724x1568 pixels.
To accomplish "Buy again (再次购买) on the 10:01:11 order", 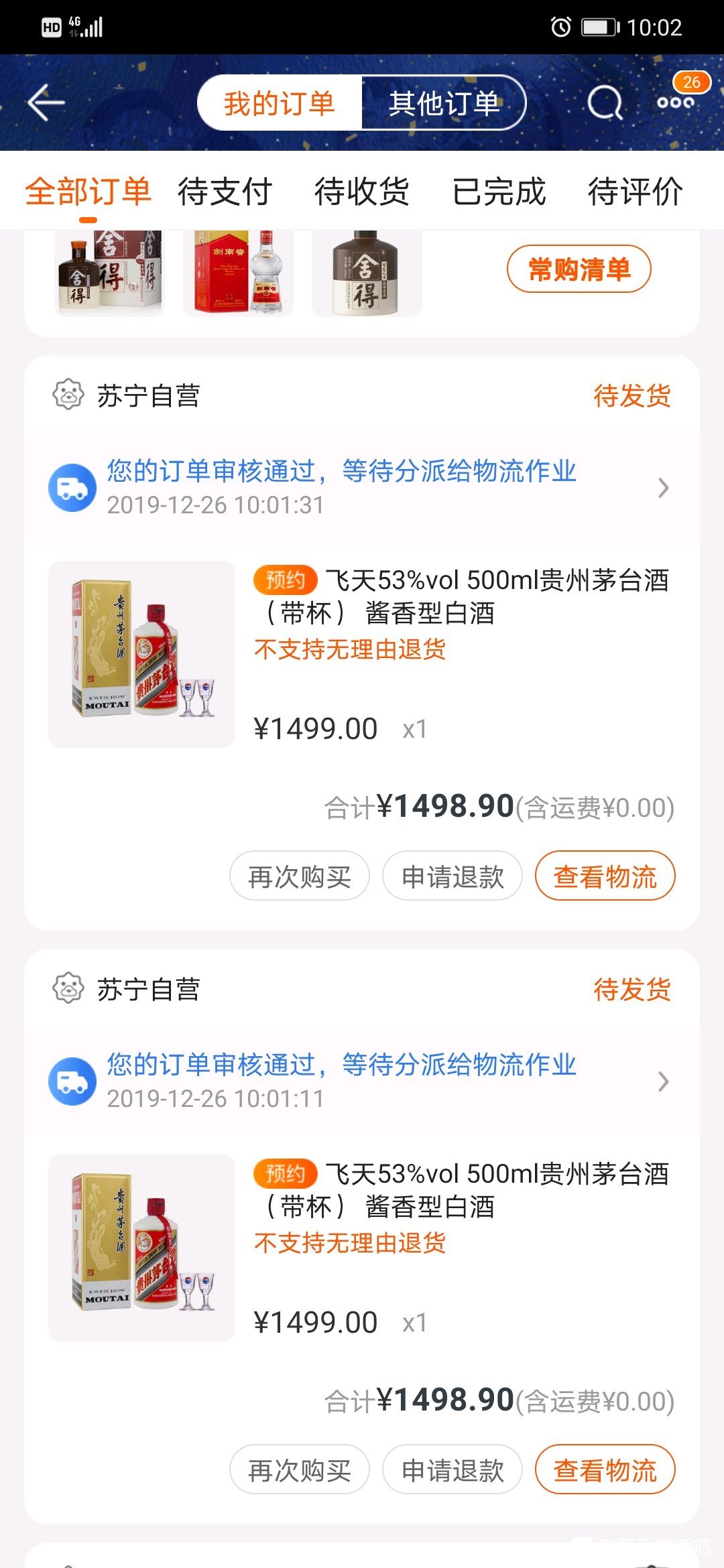I will (300, 1469).
